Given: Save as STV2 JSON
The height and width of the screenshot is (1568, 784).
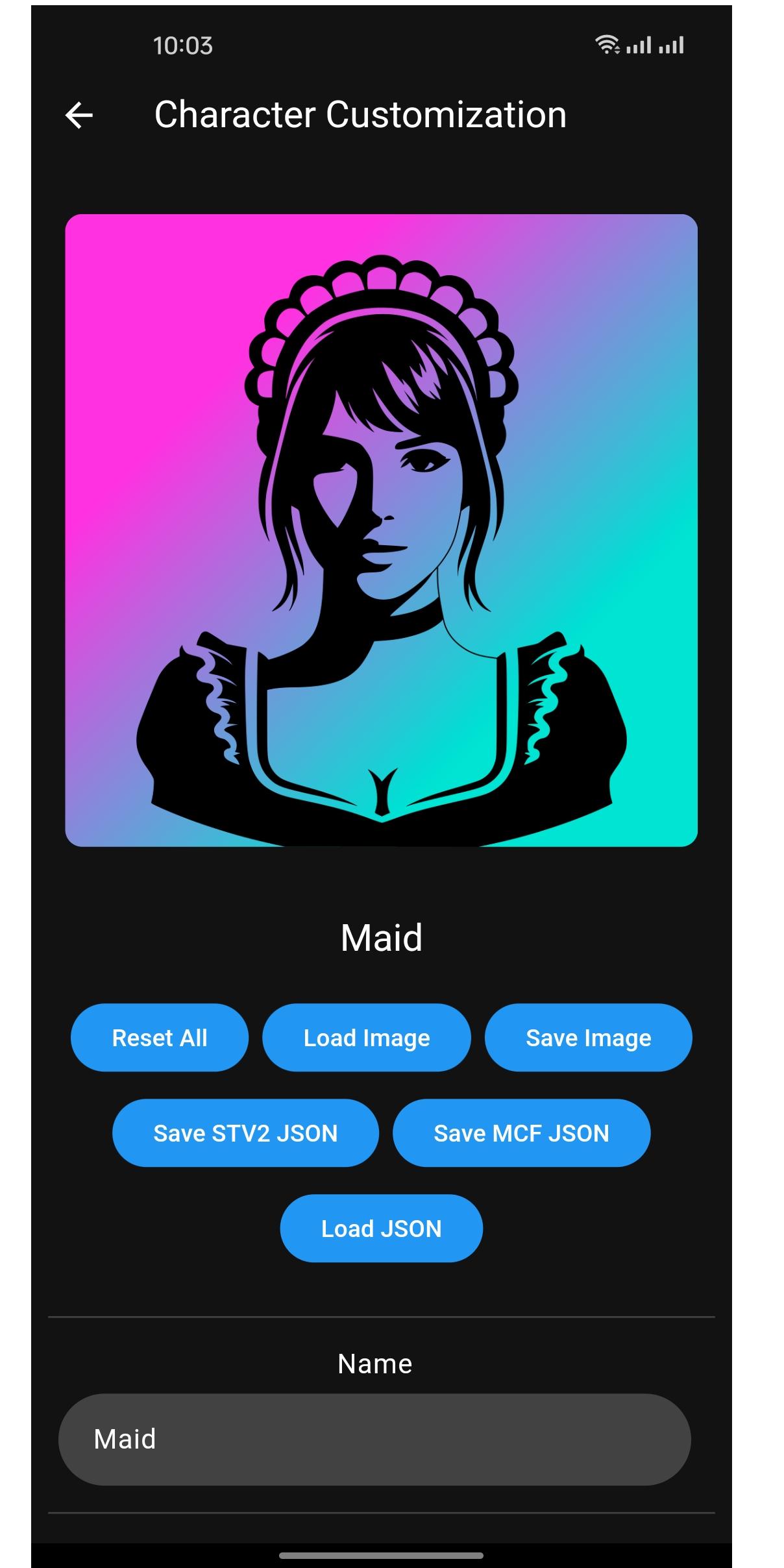Looking at the screenshot, I should click(245, 1133).
